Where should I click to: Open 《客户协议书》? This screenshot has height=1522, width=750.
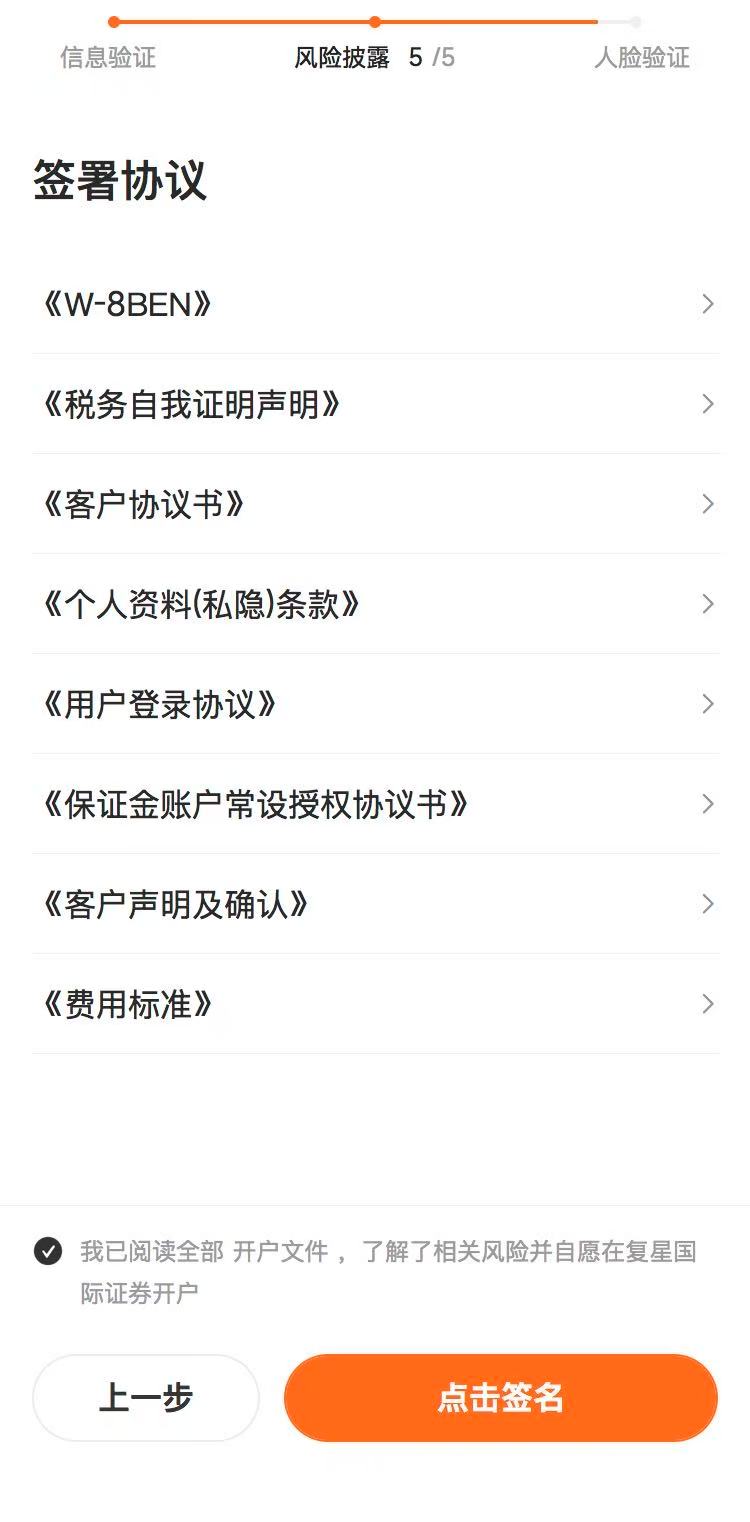pos(375,504)
